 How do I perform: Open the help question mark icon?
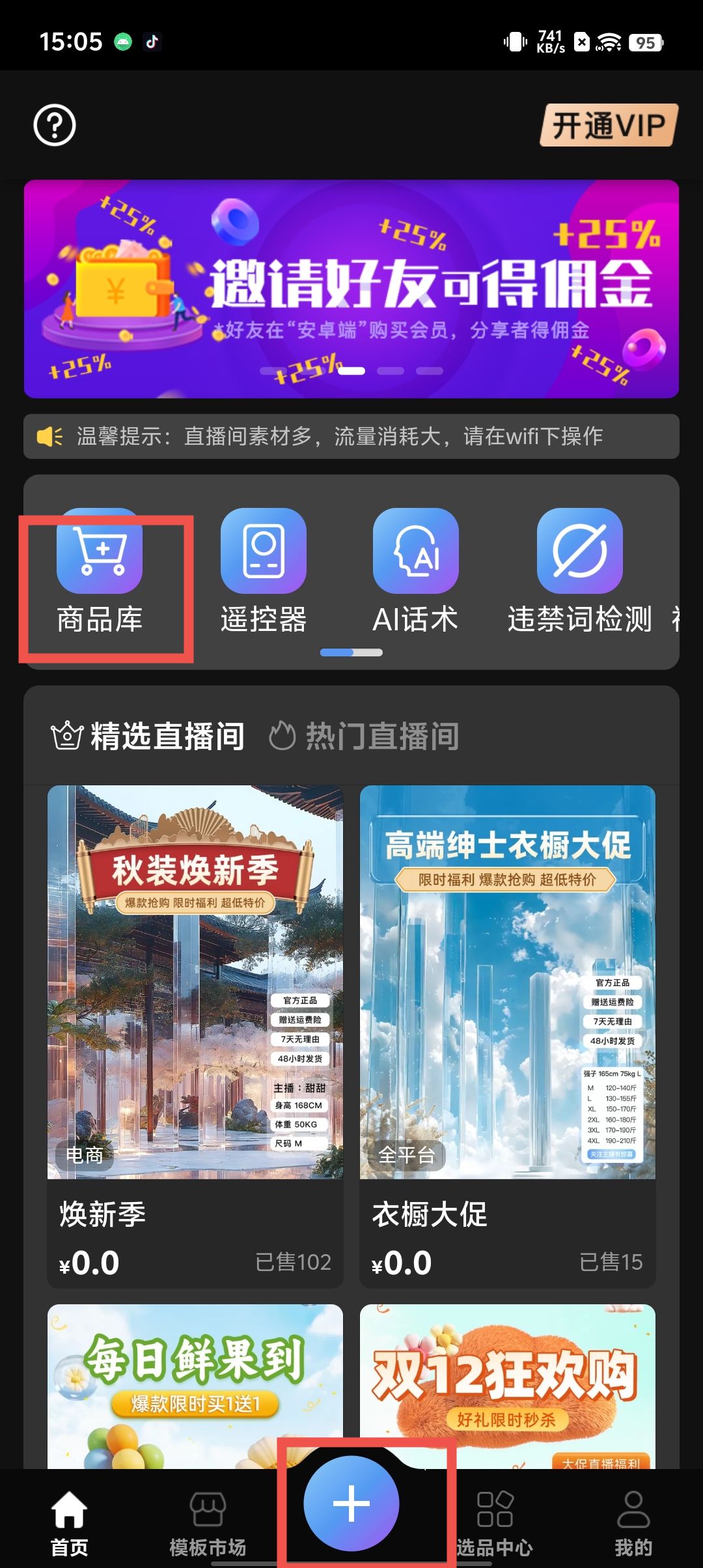(55, 125)
